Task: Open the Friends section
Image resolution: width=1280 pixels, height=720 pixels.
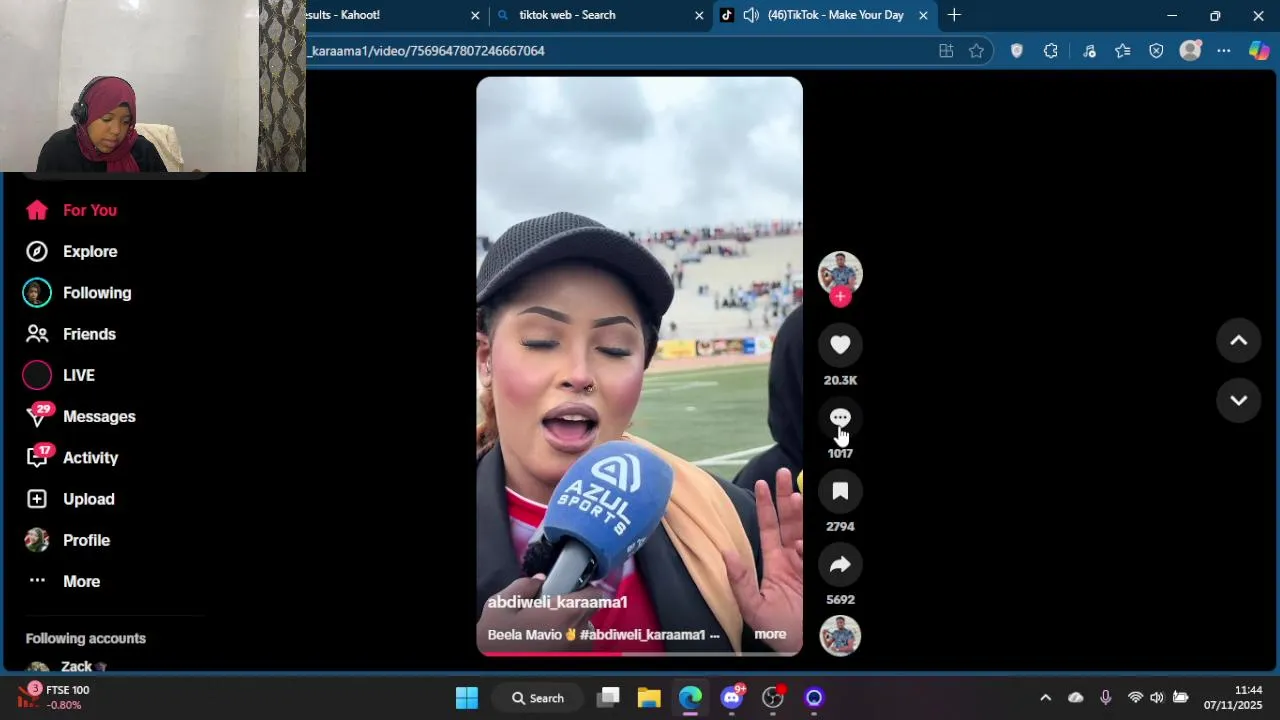Action: click(x=89, y=334)
